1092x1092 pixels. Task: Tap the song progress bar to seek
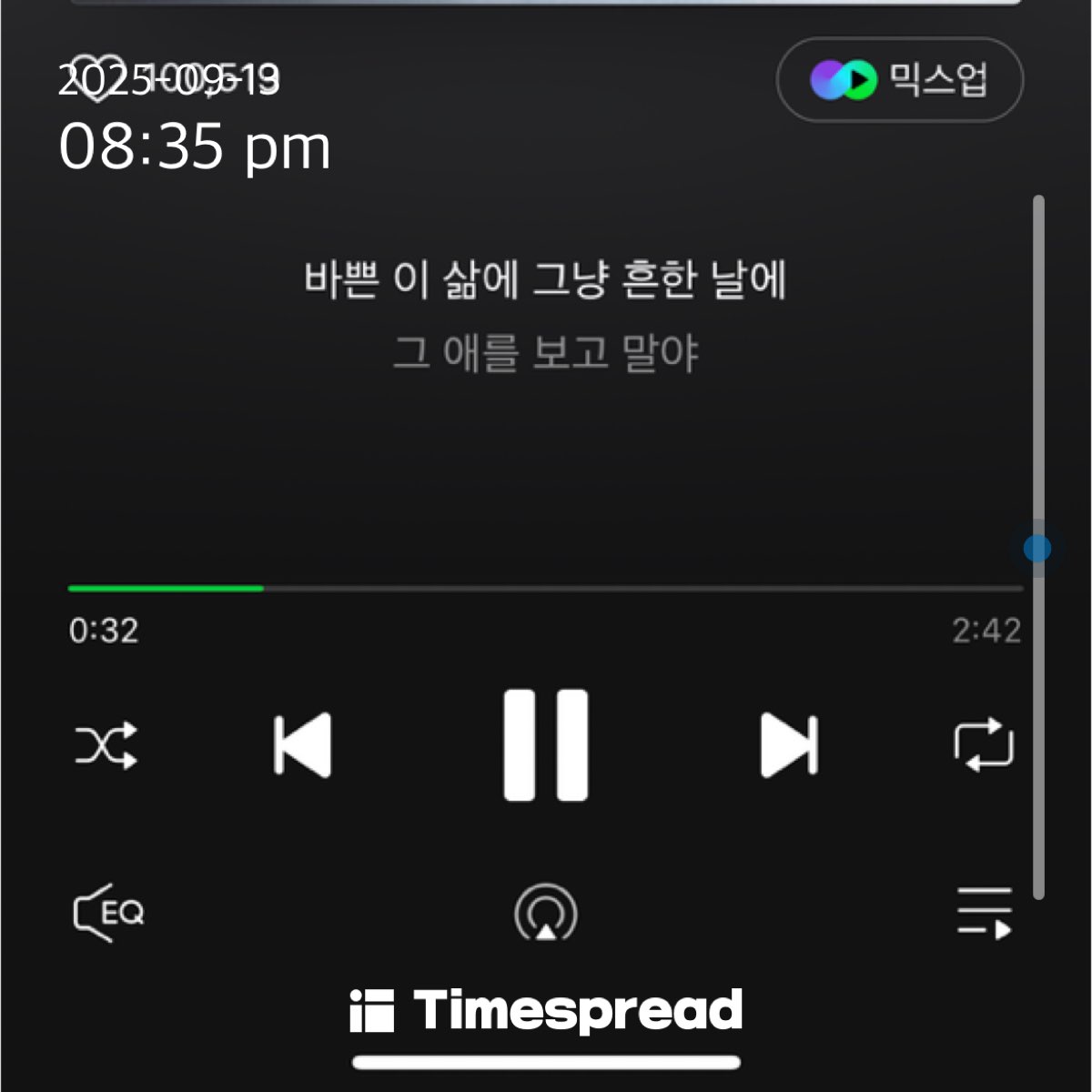click(546, 589)
